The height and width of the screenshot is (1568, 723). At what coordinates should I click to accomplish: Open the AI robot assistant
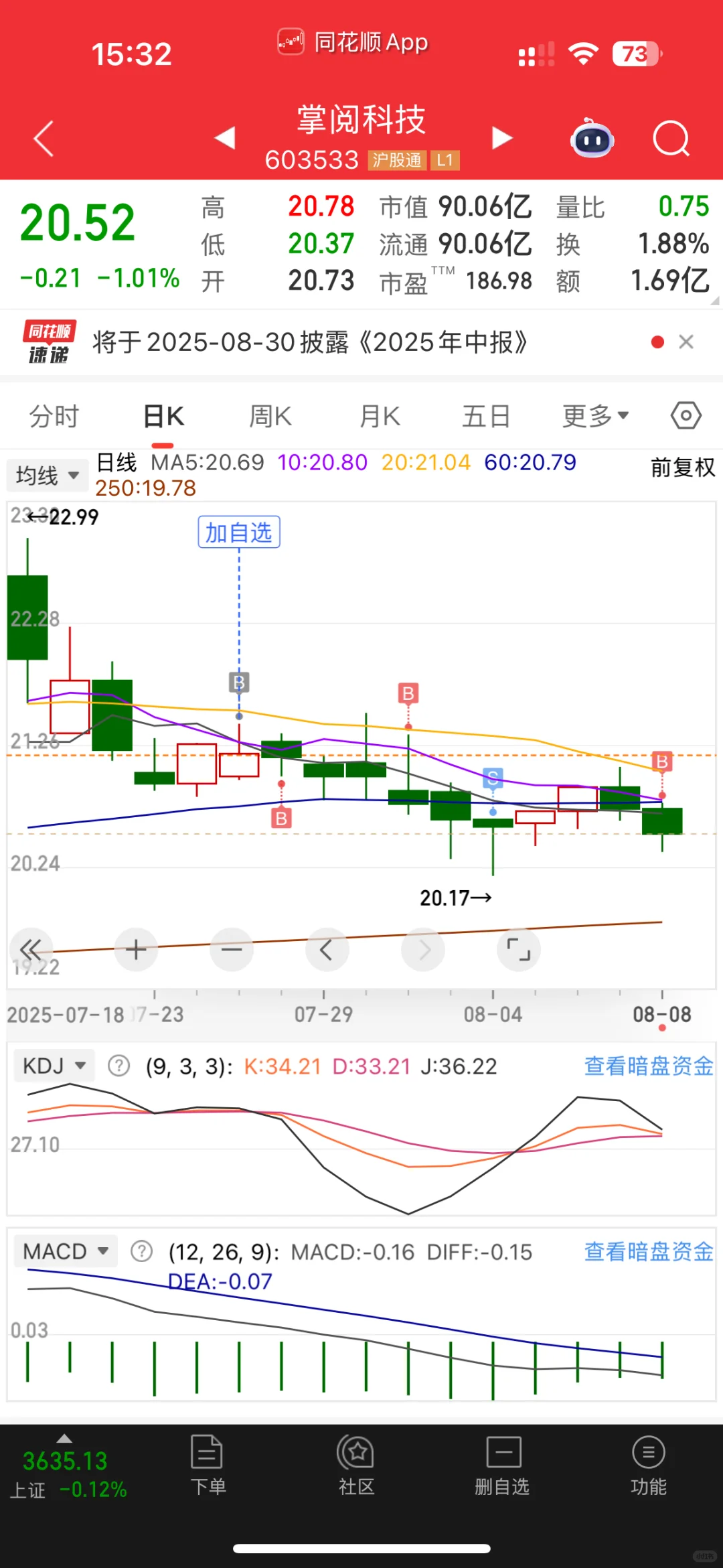click(592, 139)
